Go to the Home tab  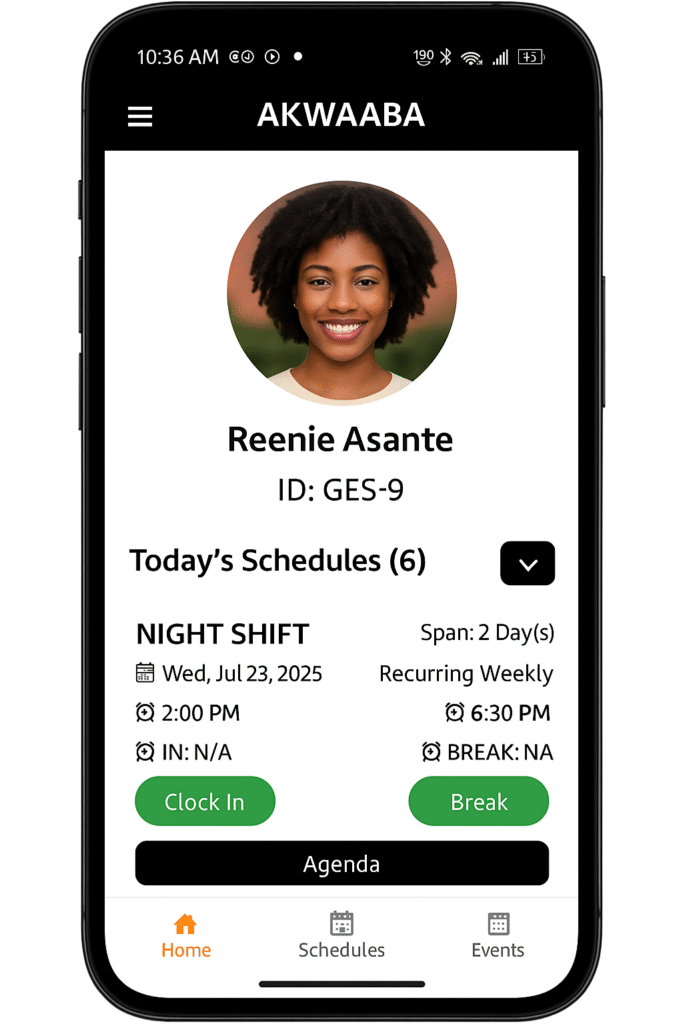click(x=186, y=936)
